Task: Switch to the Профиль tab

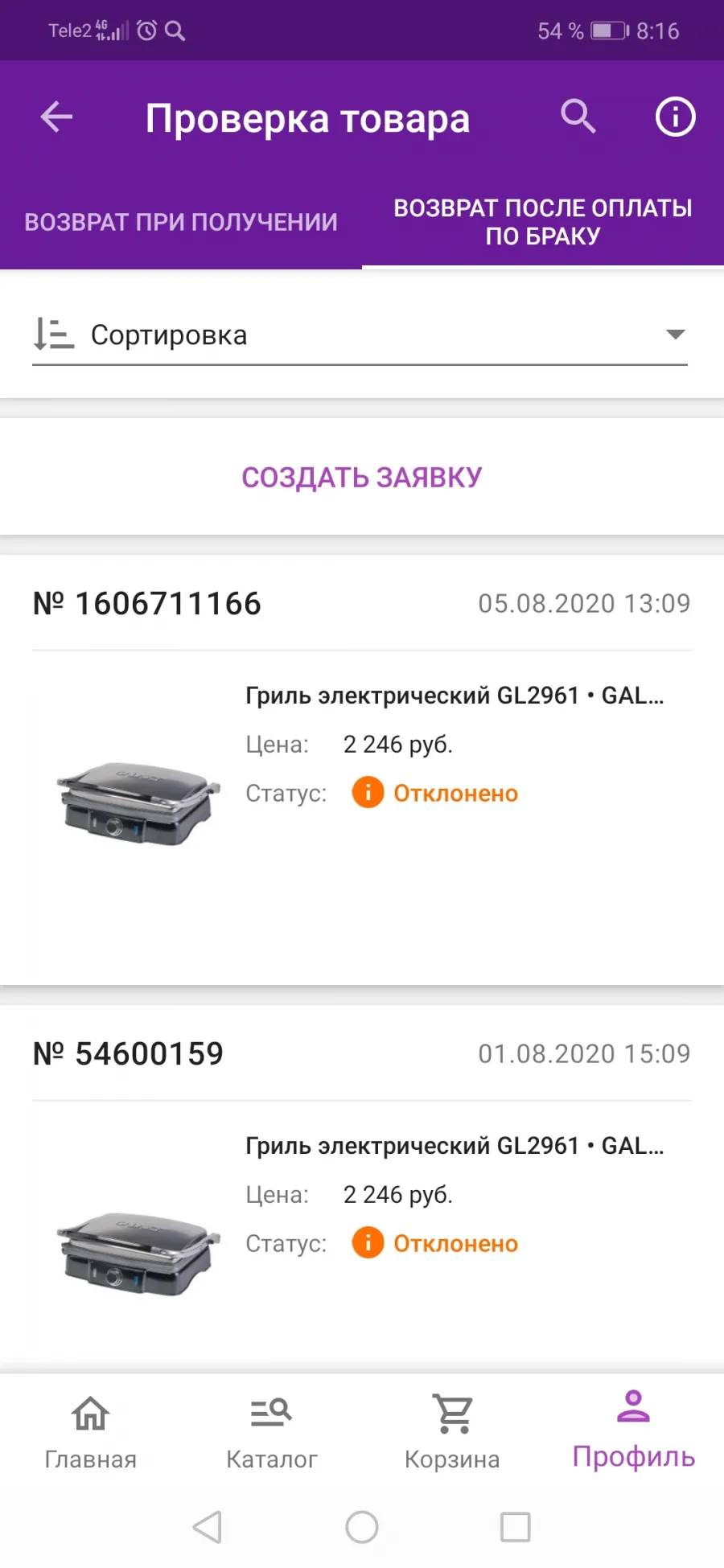Action: pos(633,1430)
